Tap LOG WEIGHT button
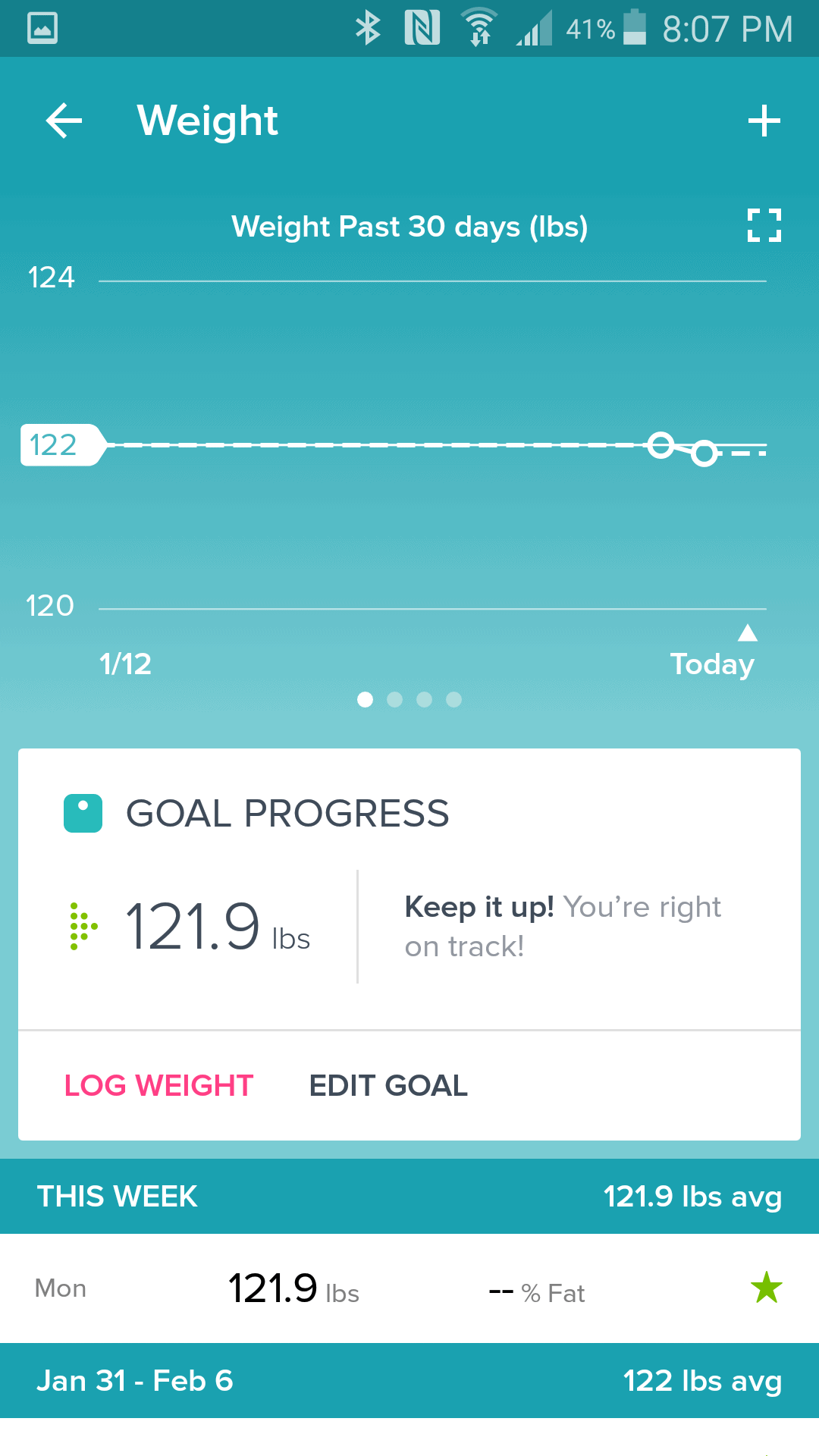This screenshot has height=1456, width=819. click(x=158, y=1085)
